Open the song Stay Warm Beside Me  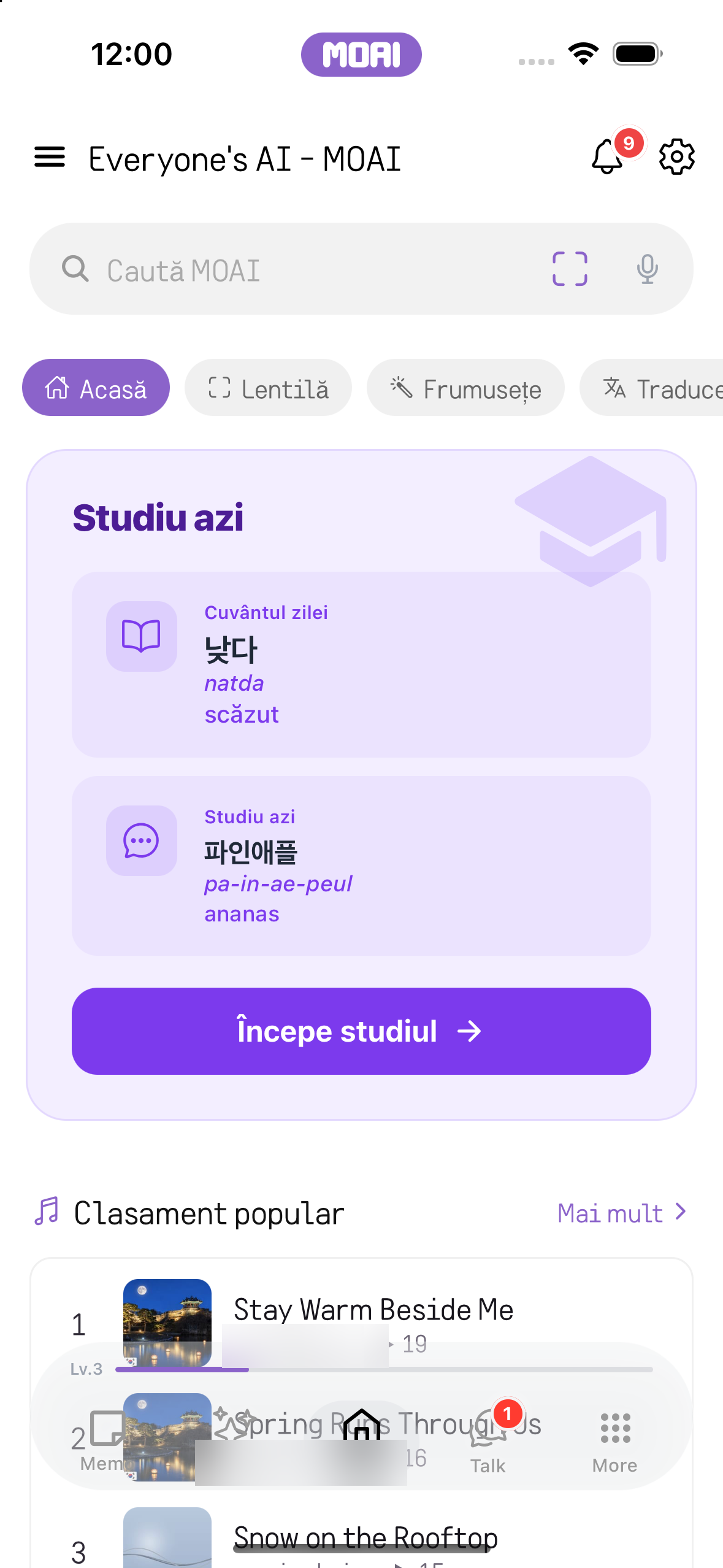[x=373, y=1310]
